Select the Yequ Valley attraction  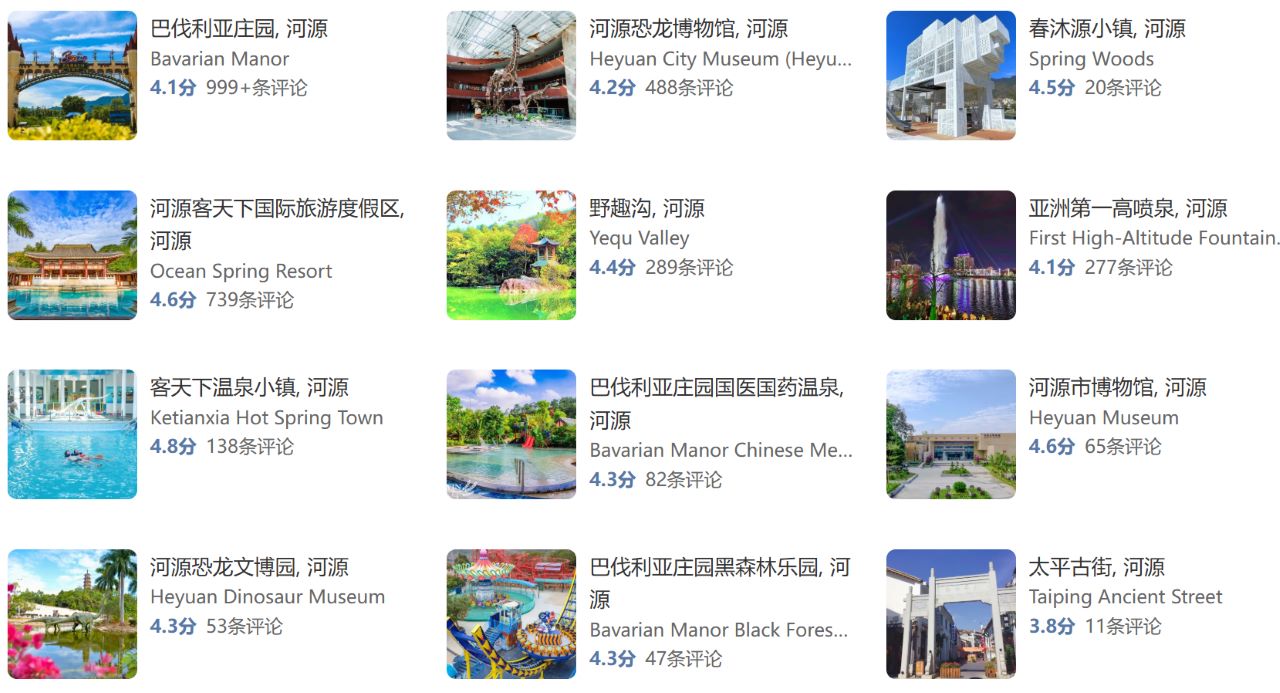[x=646, y=209]
